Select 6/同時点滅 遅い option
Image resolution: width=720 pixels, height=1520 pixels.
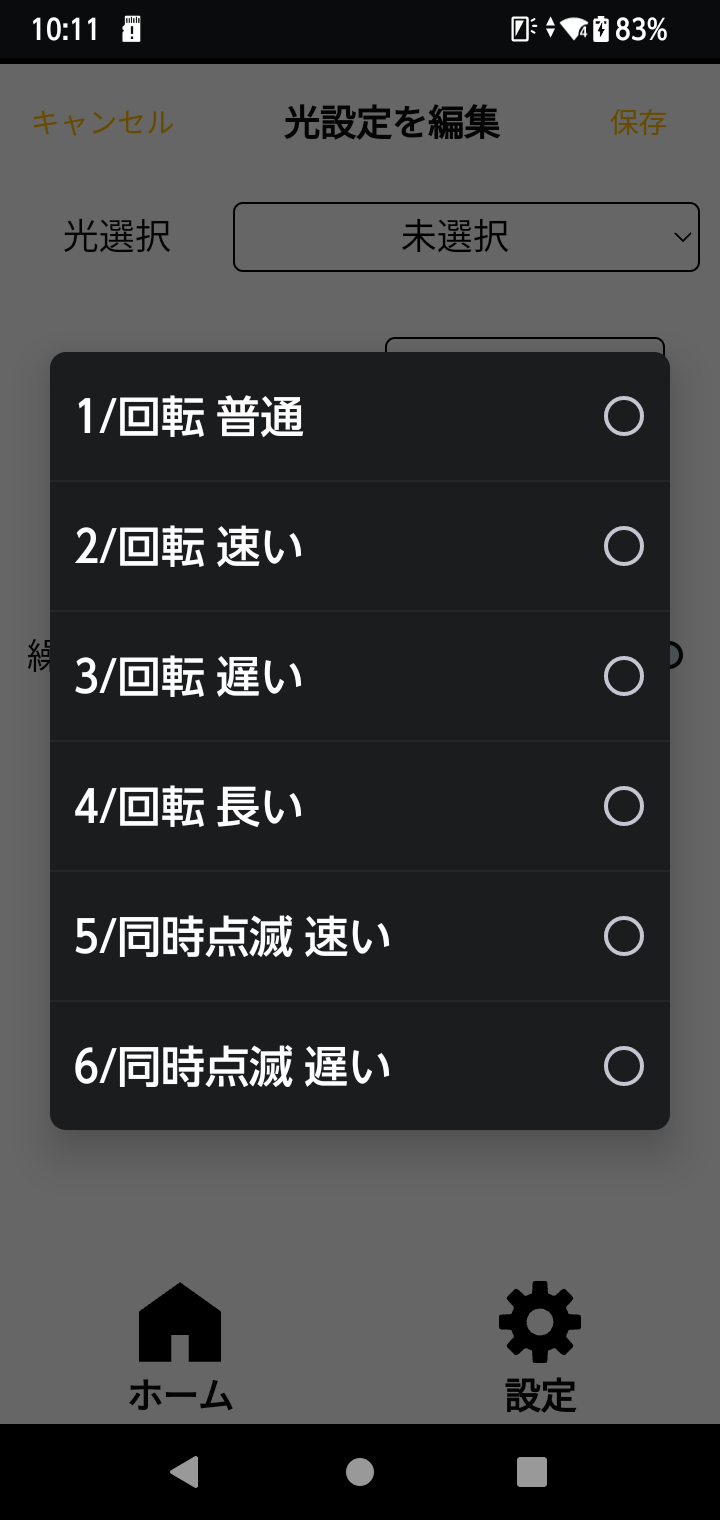point(360,1066)
